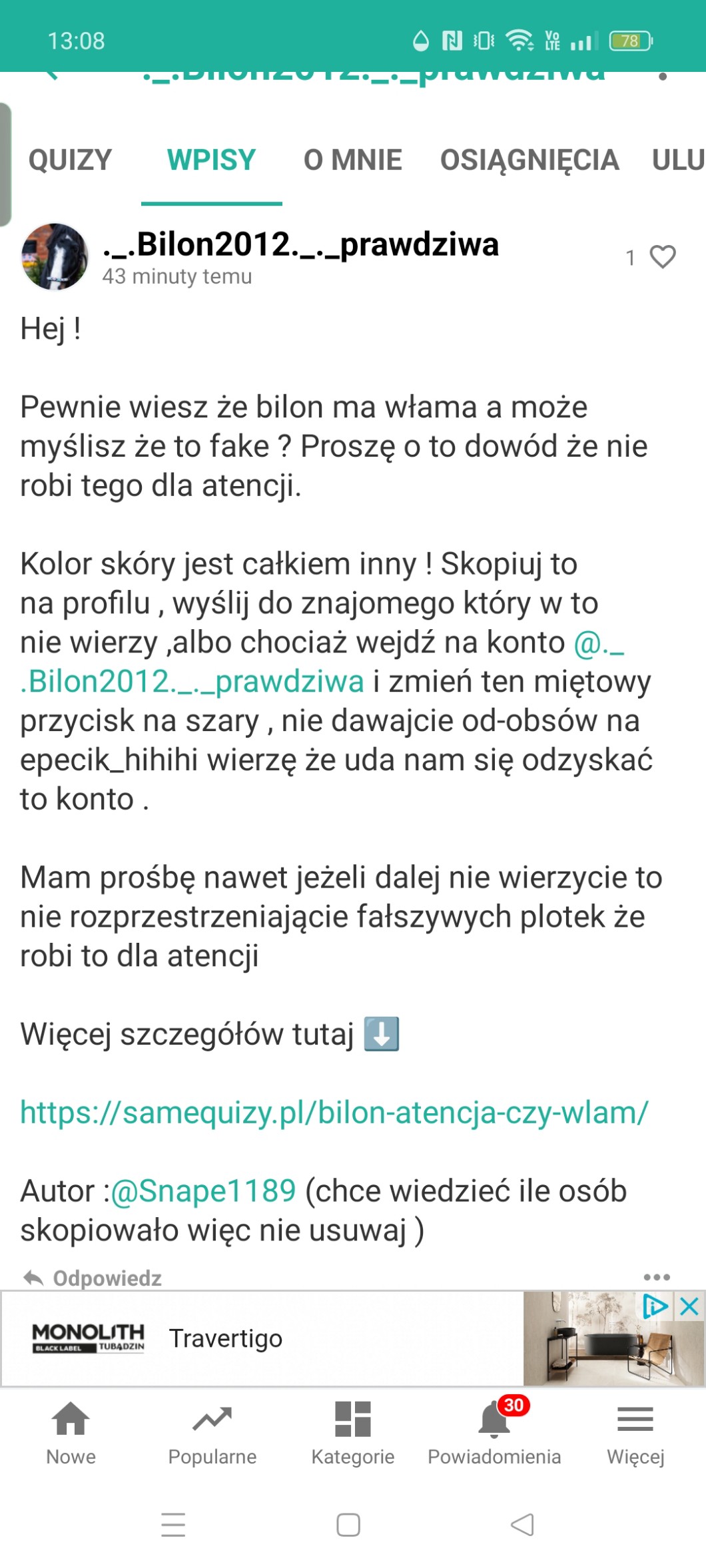The height and width of the screenshot is (1568, 706).
Task: Open the samequizy.pl bilon-atencja-czy-wlam link
Action: click(334, 1113)
